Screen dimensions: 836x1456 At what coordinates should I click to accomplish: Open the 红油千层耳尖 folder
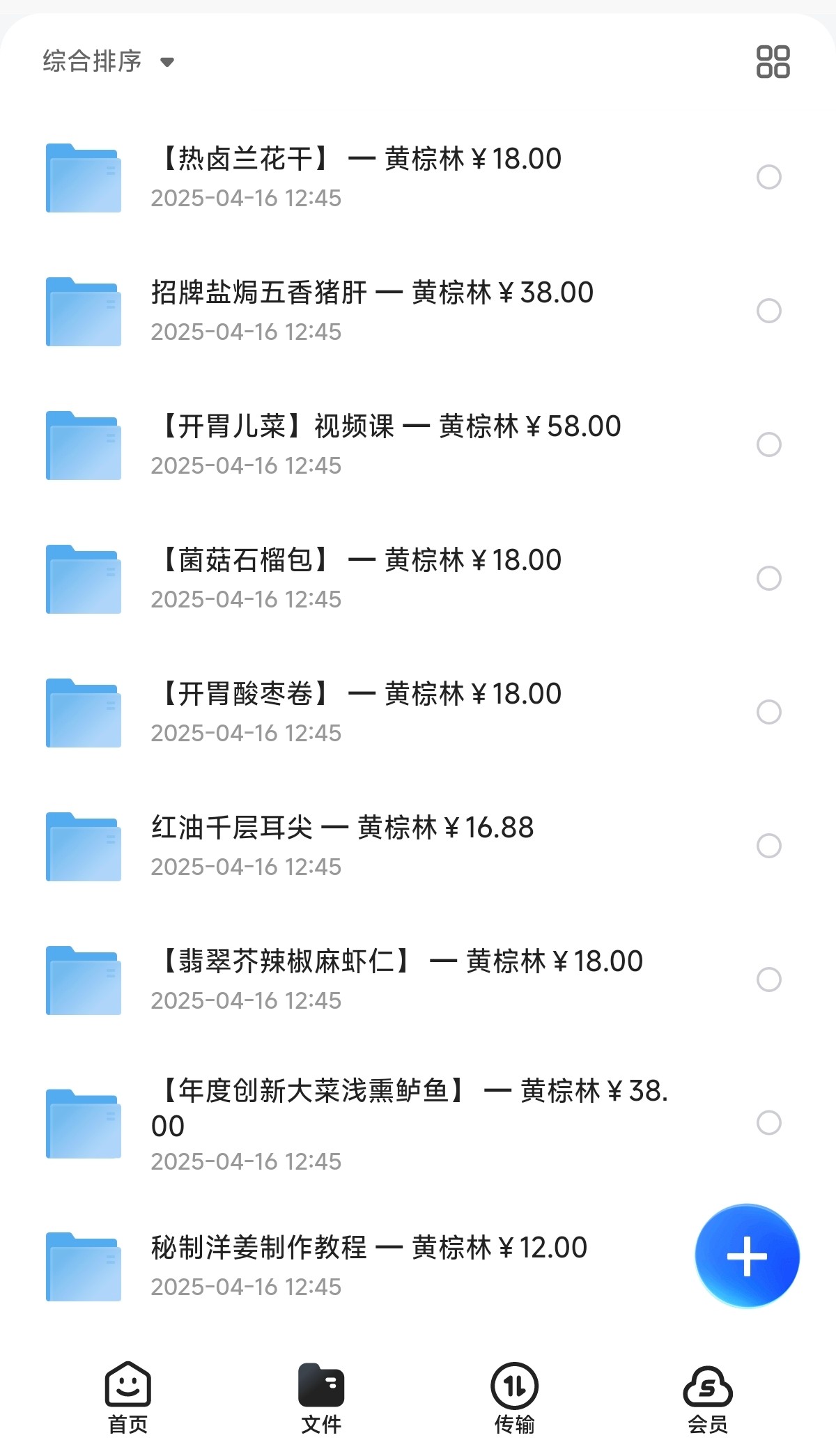(x=342, y=846)
